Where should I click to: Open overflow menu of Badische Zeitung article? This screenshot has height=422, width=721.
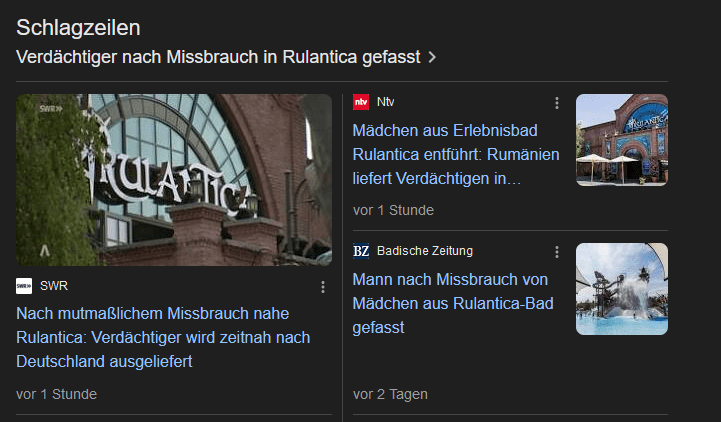click(557, 252)
